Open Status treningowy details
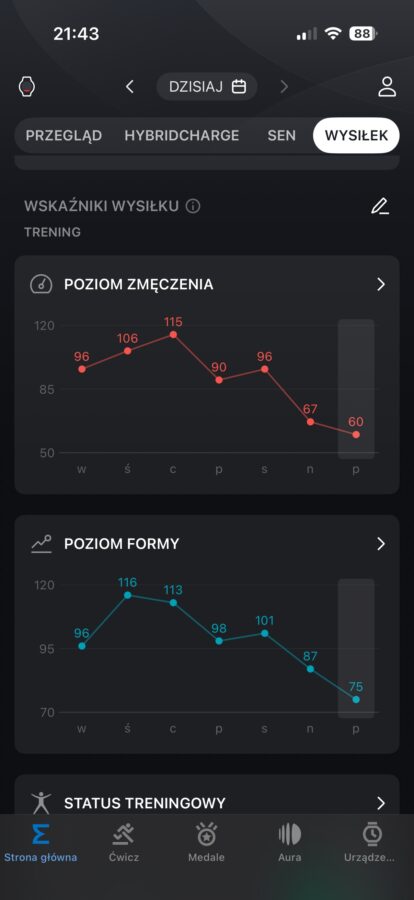The height and width of the screenshot is (900, 414). (x=207, y=802)
